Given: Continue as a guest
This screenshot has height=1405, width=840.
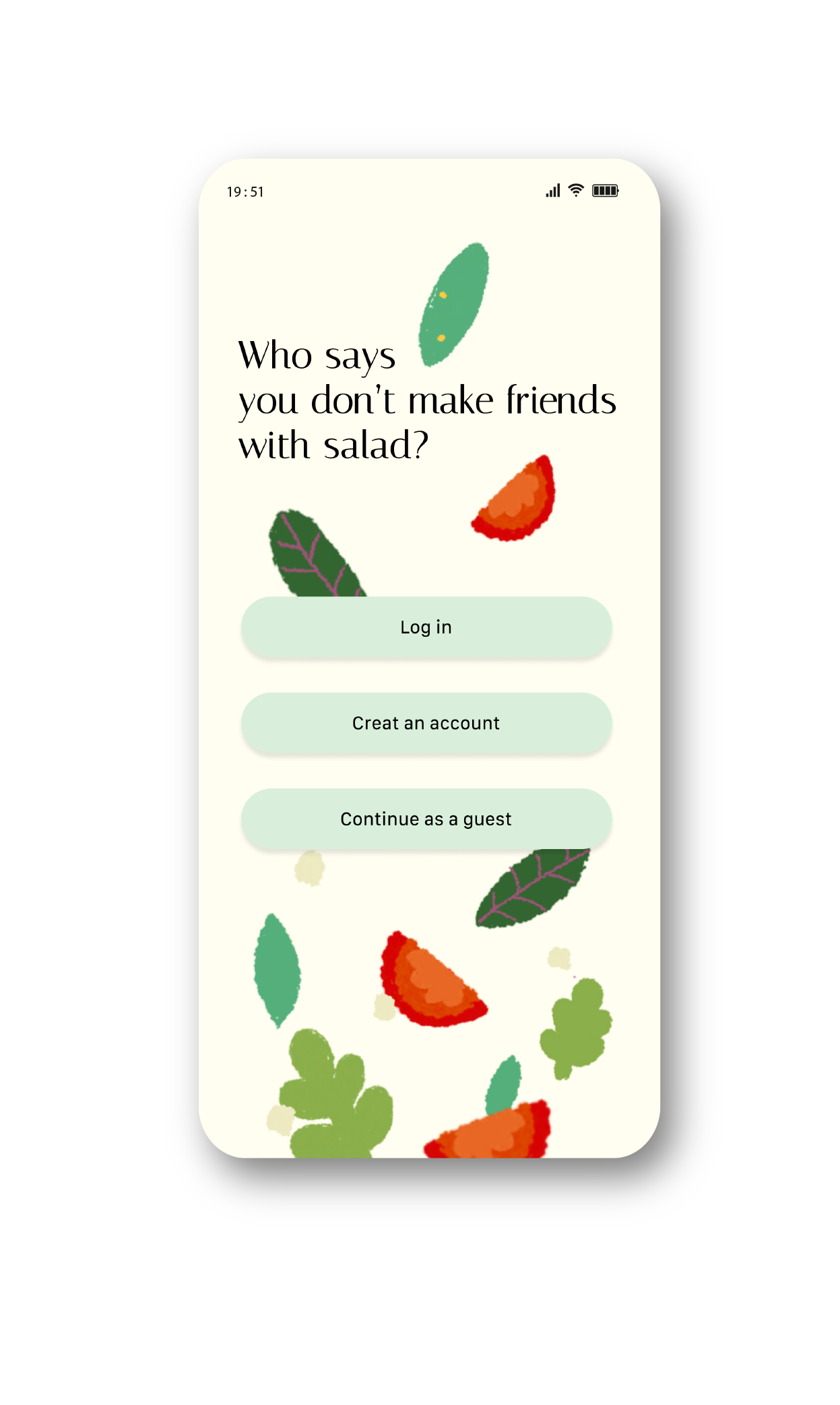Looking at the screenshot, I should 426,819.
